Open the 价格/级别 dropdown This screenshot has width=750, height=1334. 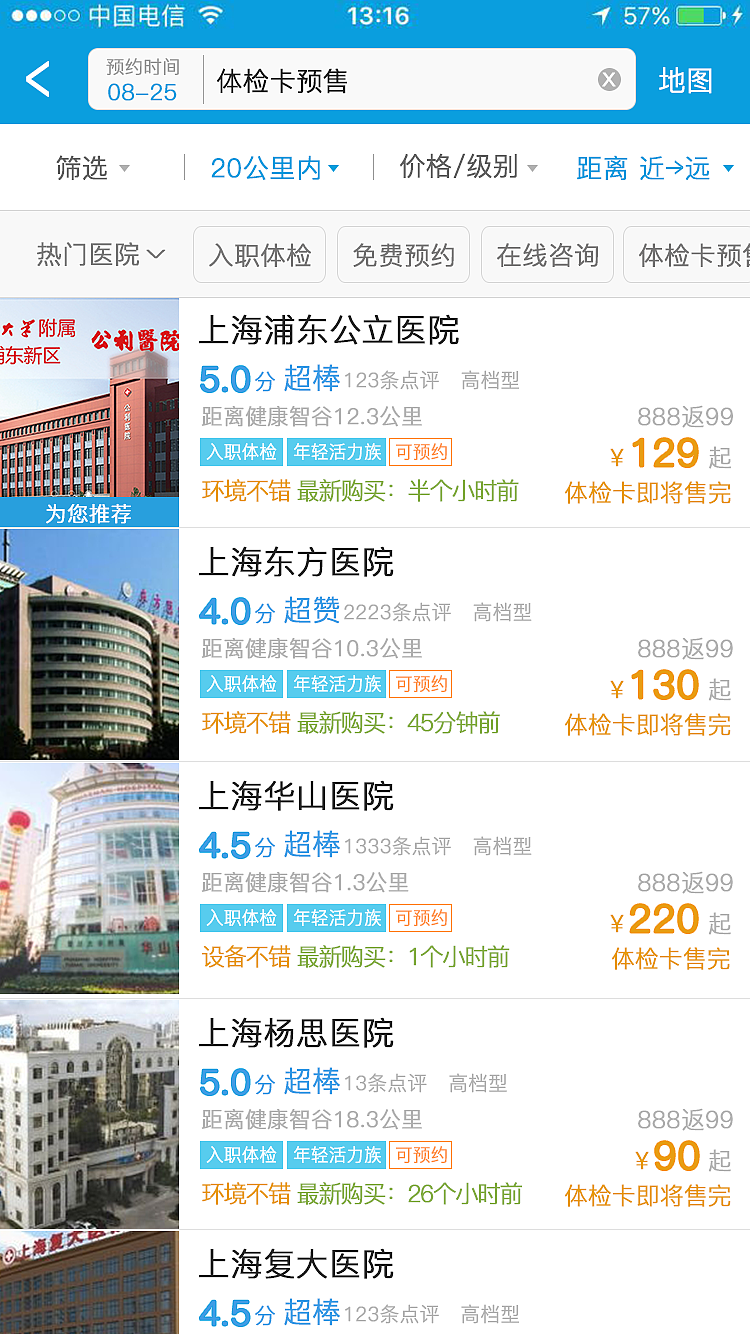point(469,167)
